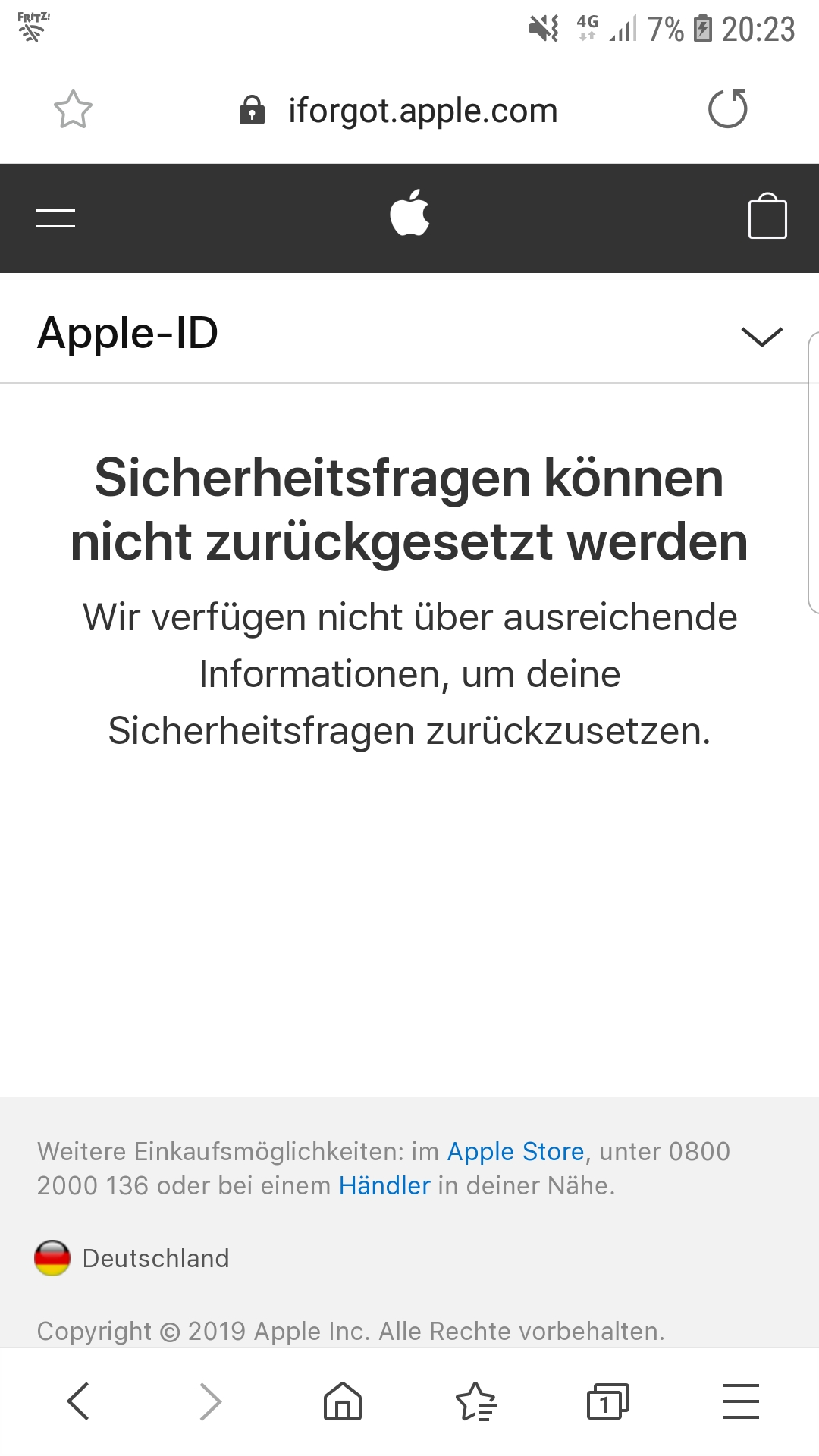This screenshot has width=819, height=1456.
Task: Go to Apple homepage via logo
Action: (409, 214)
